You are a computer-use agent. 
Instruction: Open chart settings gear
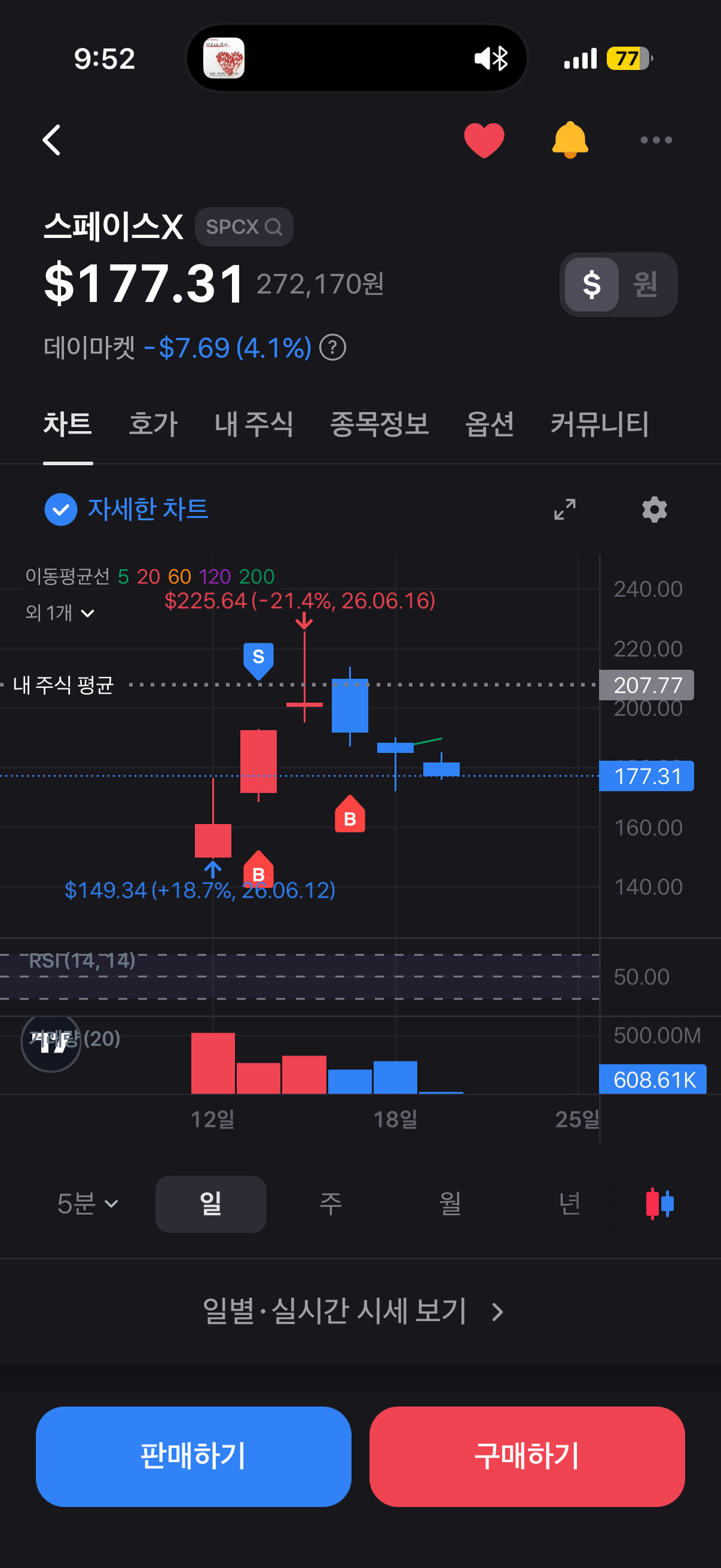[x=654, y=510]
